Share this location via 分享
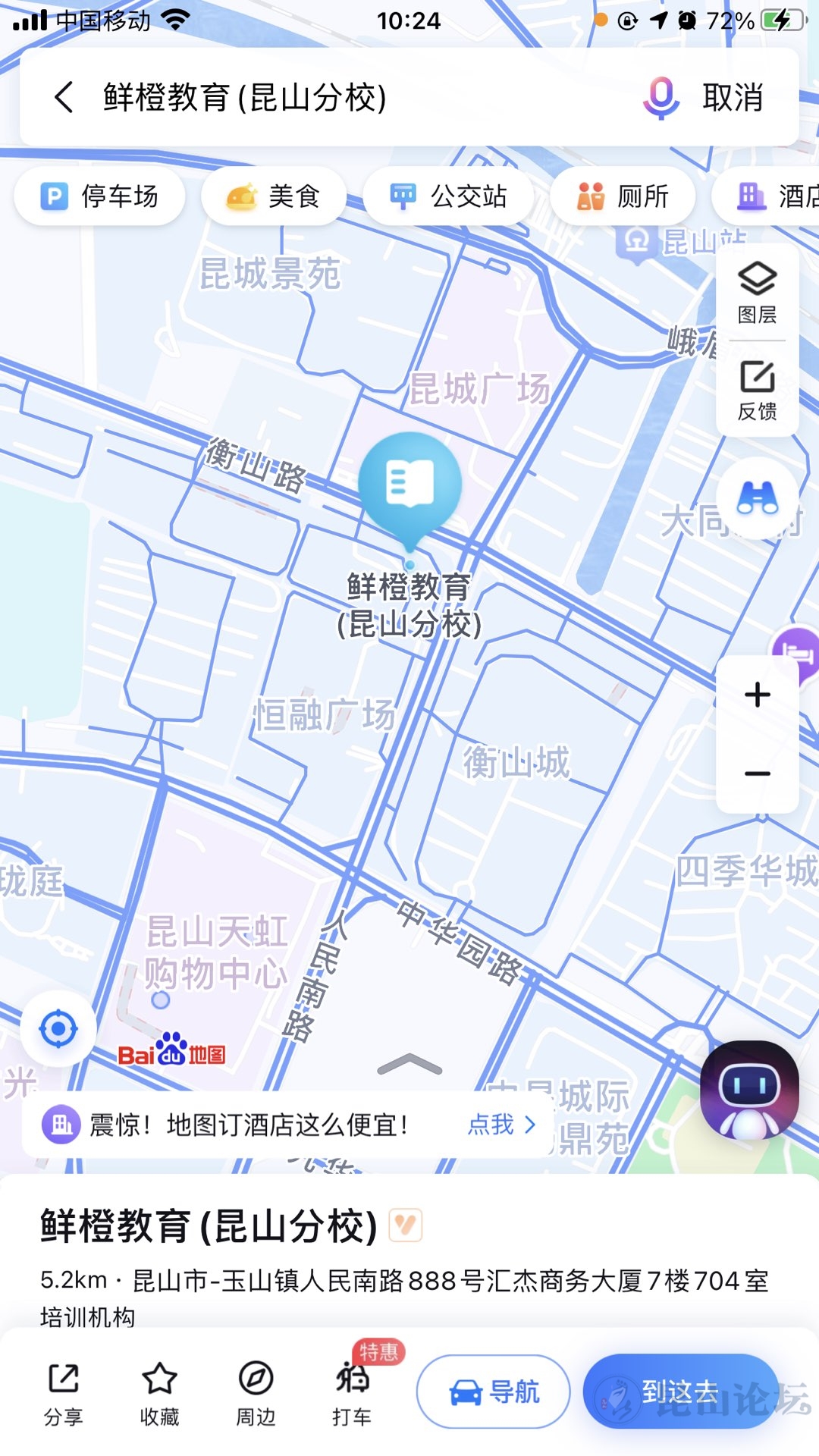Screen dimensions: 819x1456 click(64, 1394)
